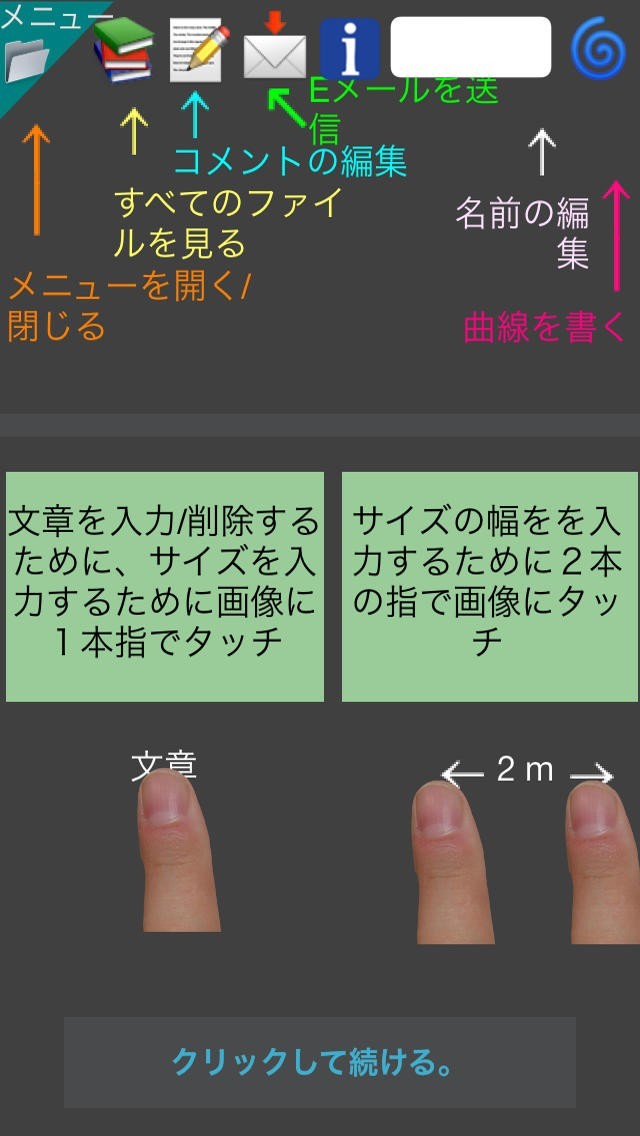640x1136 pixels.
Task: View all files via the books icon
Action: [124, 49]
